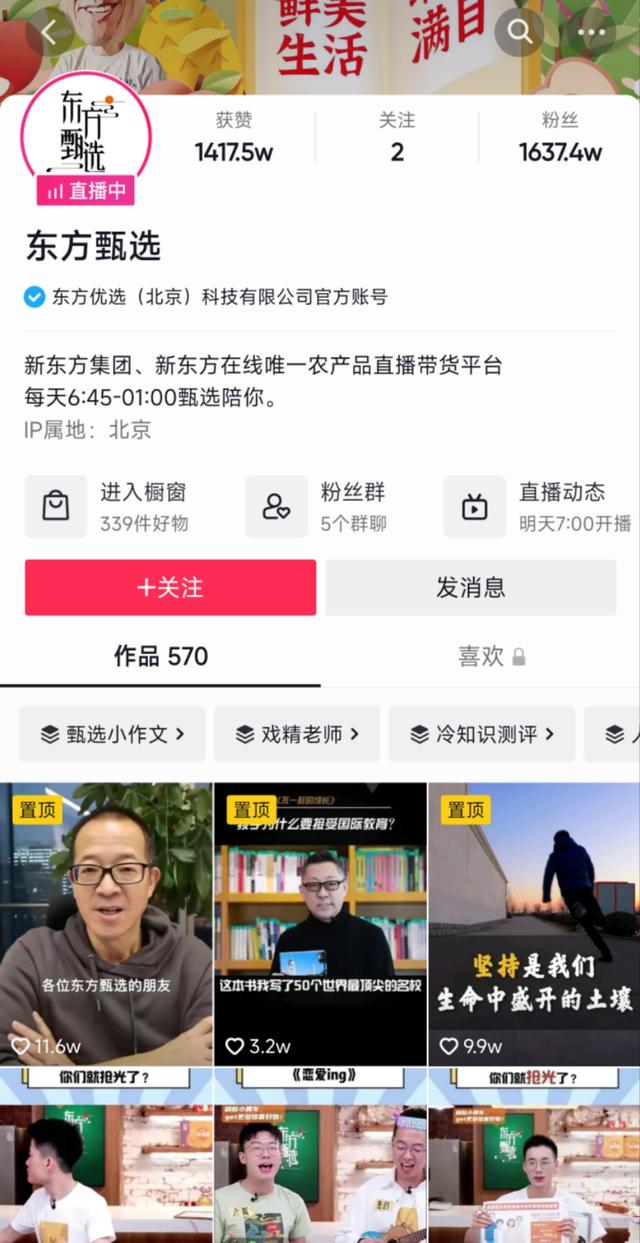Open the 戏精老师 collection

pyautogui.click(x=297, y=734)
